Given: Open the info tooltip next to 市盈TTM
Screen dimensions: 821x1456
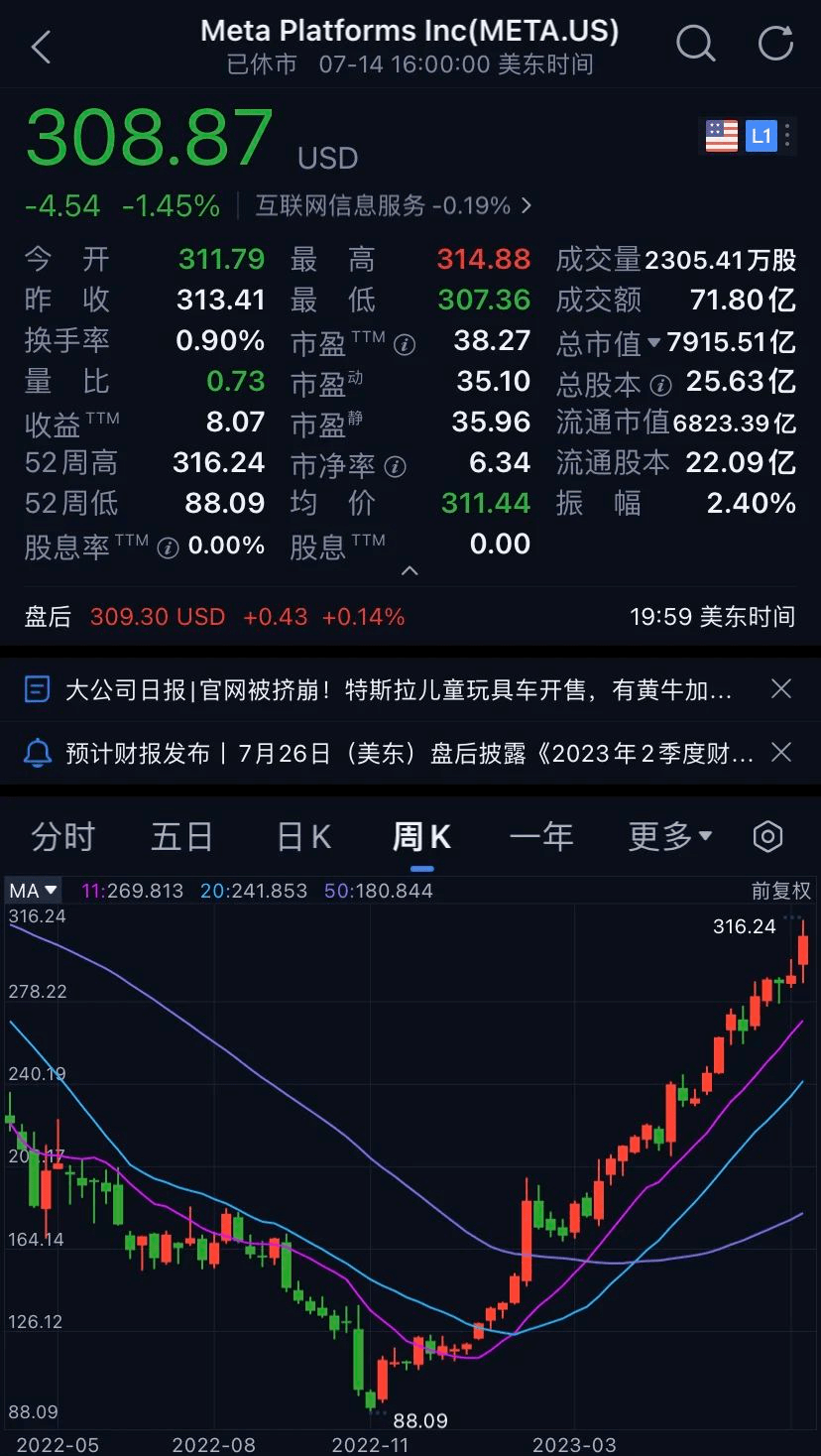Looking at the screenshot, I should (x=407, y=344).
